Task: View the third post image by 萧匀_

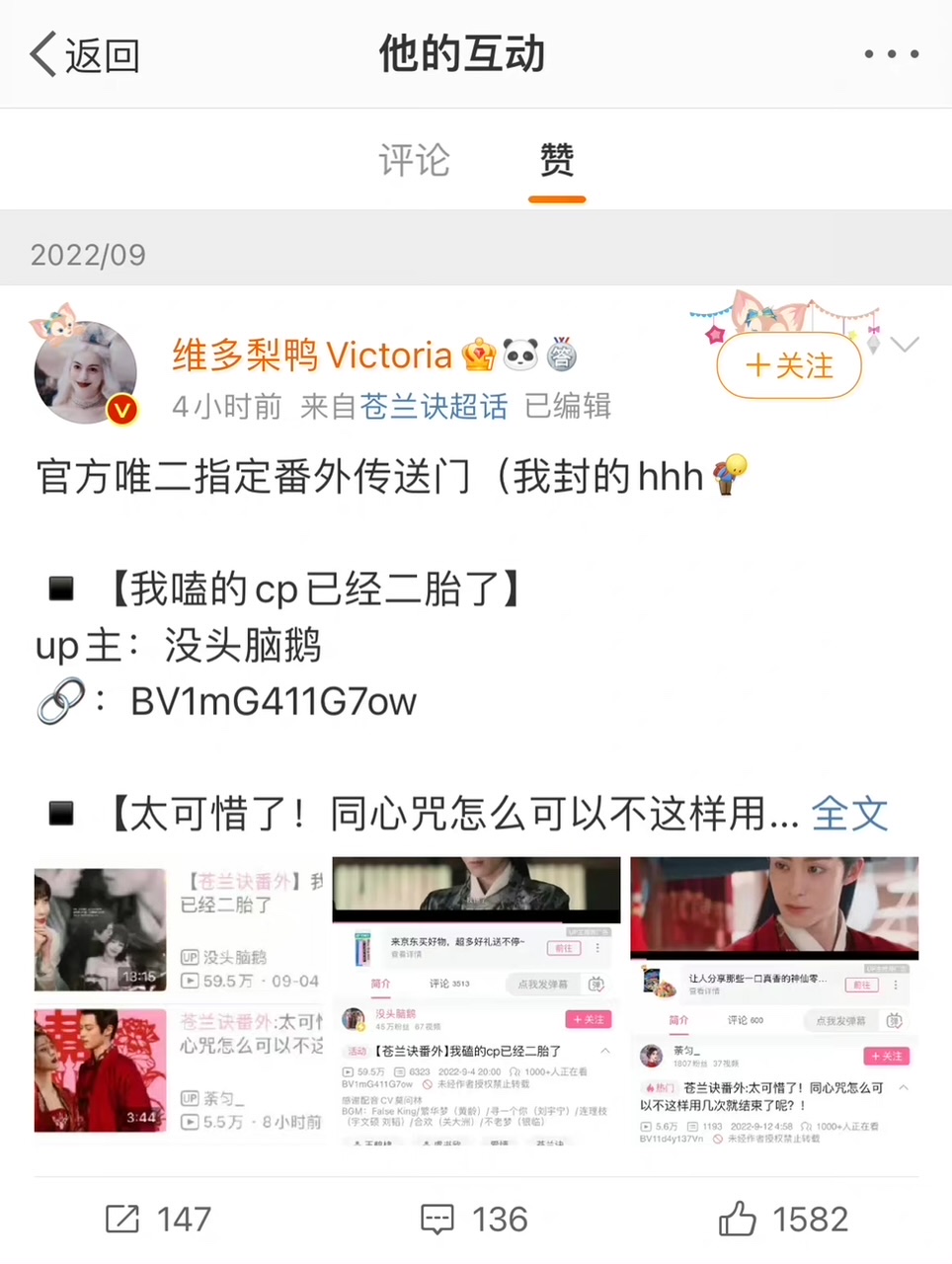Action: pyautogui.click(x=774, y=1000)
